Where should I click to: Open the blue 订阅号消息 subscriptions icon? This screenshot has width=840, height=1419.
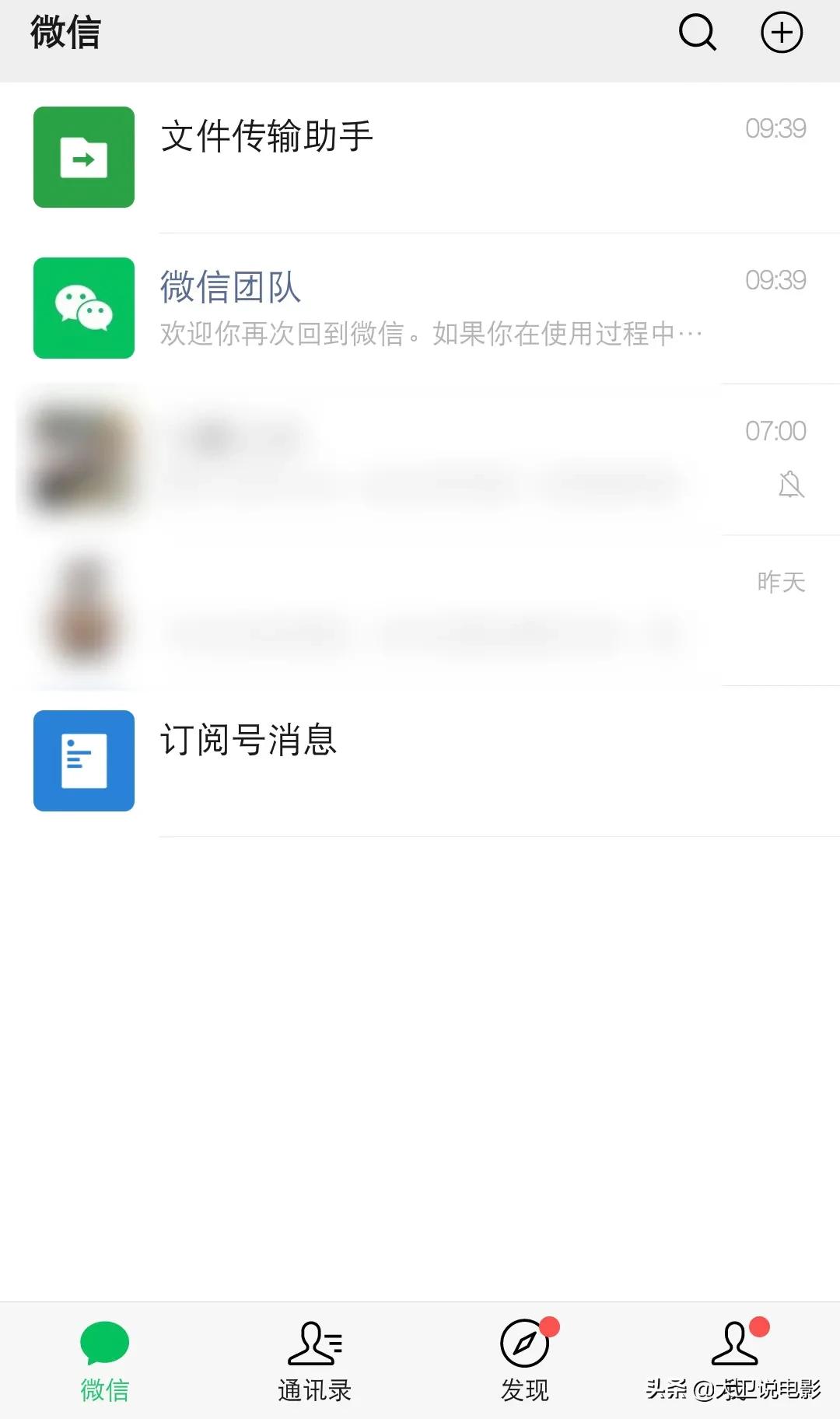[83, 761]
